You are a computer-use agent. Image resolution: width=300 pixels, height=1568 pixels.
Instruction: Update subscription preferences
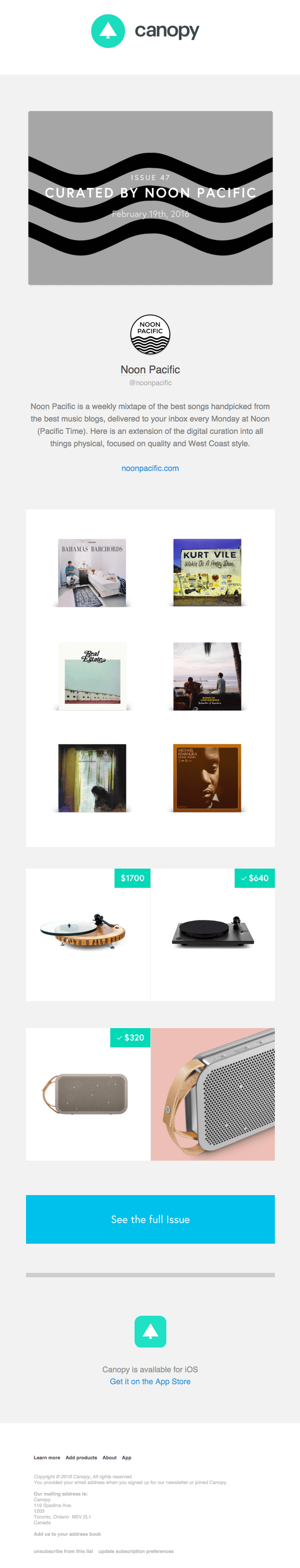135,1551
